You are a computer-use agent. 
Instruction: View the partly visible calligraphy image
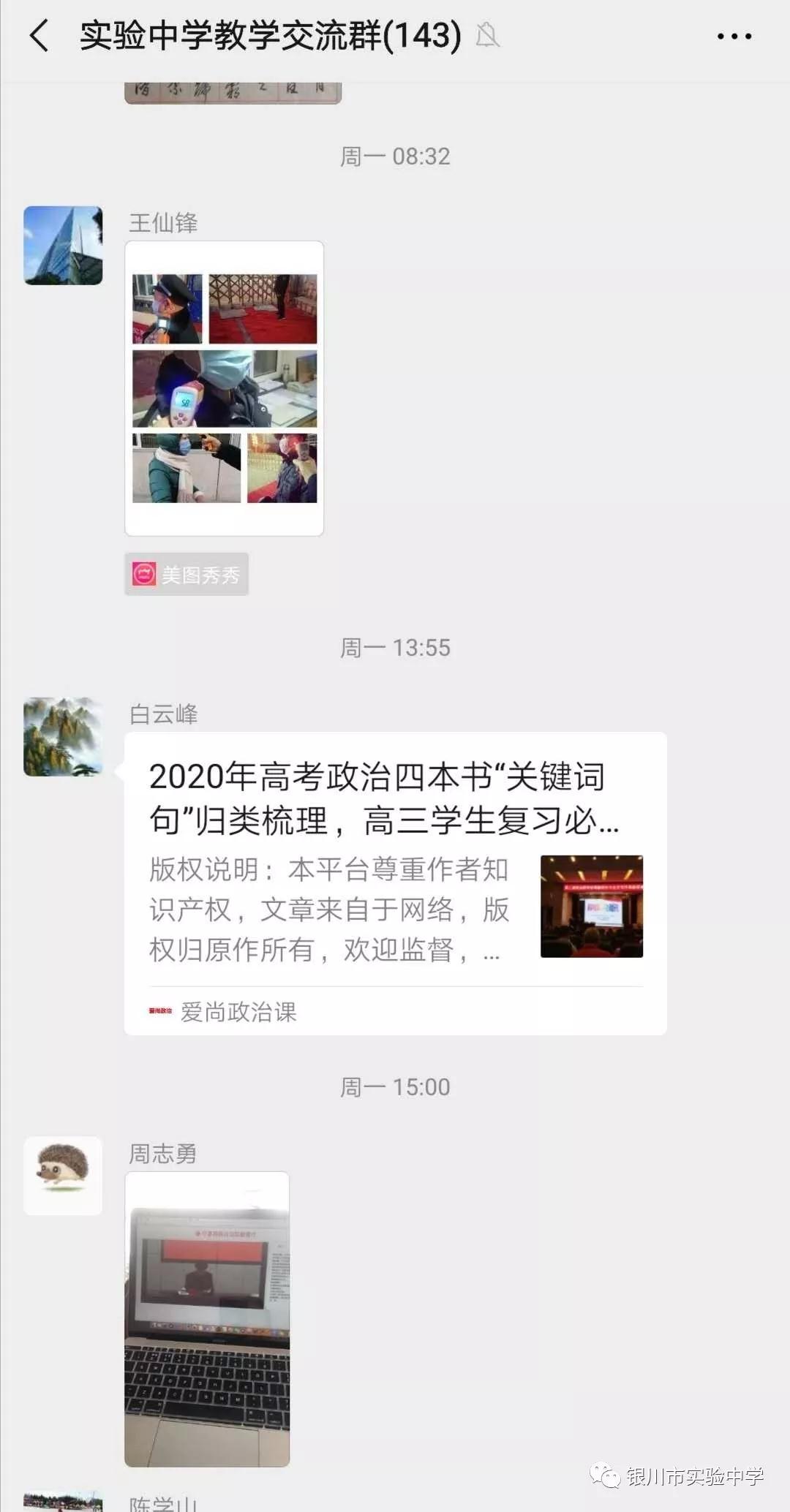click(x=233, y=92)
